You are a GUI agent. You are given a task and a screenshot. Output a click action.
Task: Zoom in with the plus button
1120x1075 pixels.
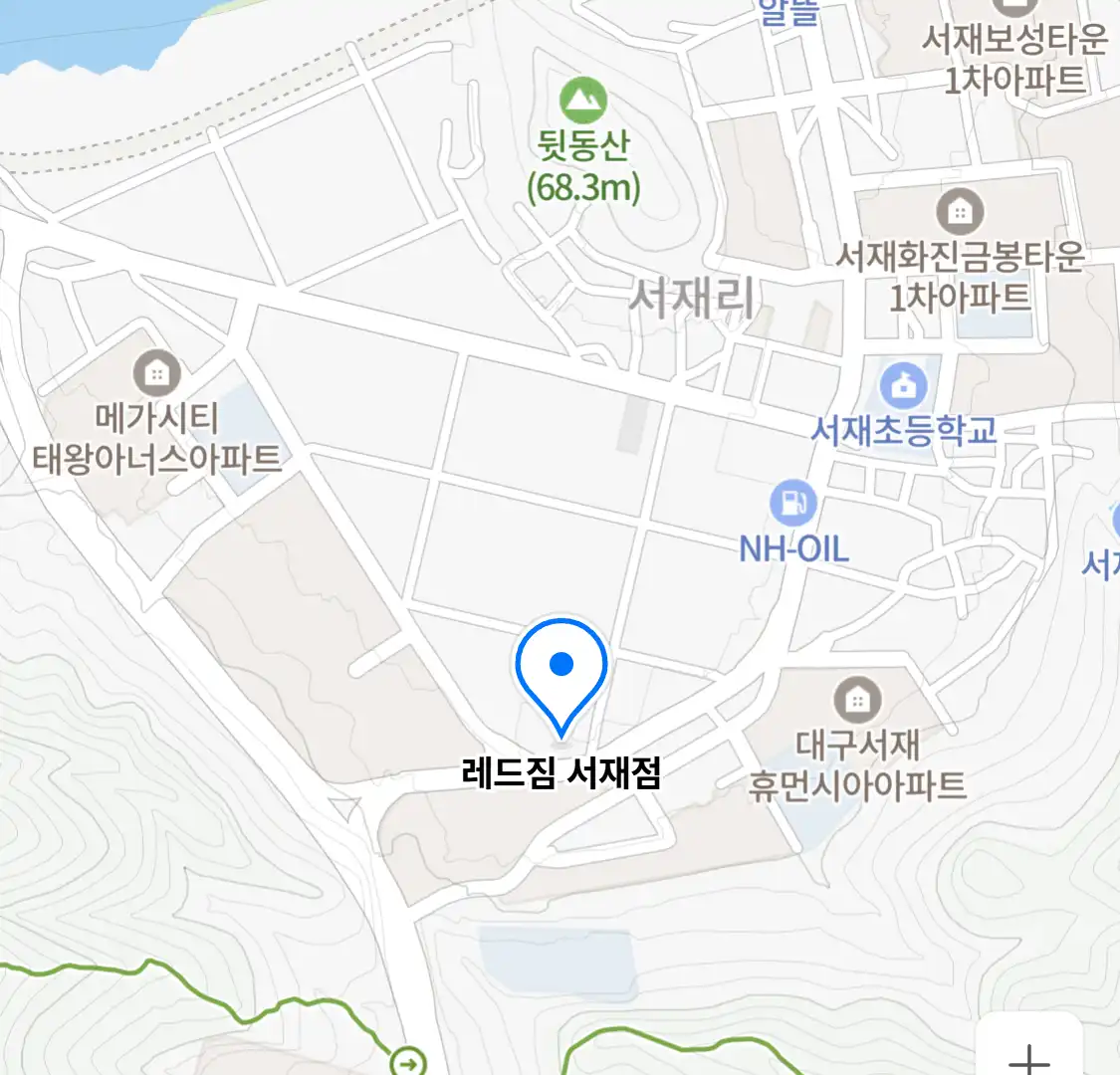[x=1029, y=1055]
